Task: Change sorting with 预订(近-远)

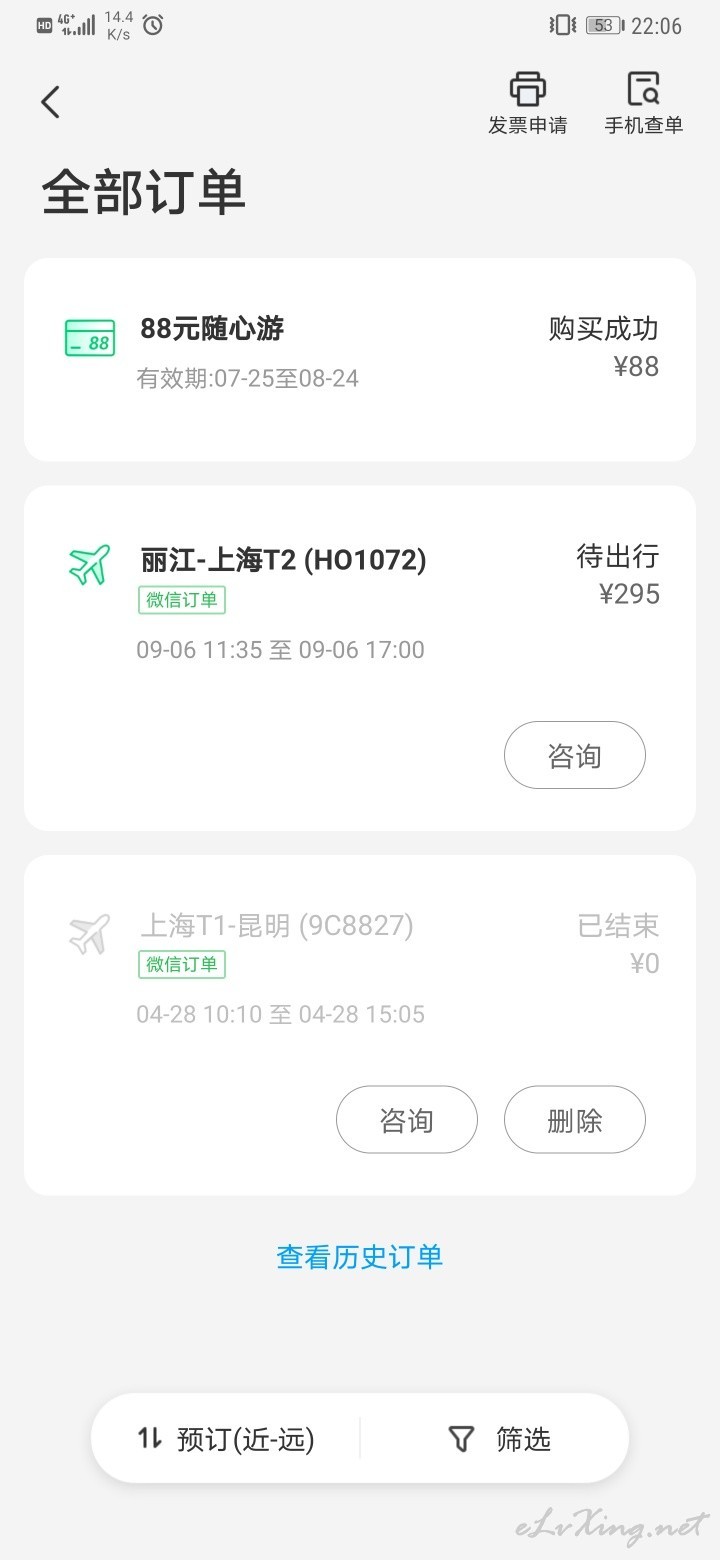Action: click(226, 1439)
